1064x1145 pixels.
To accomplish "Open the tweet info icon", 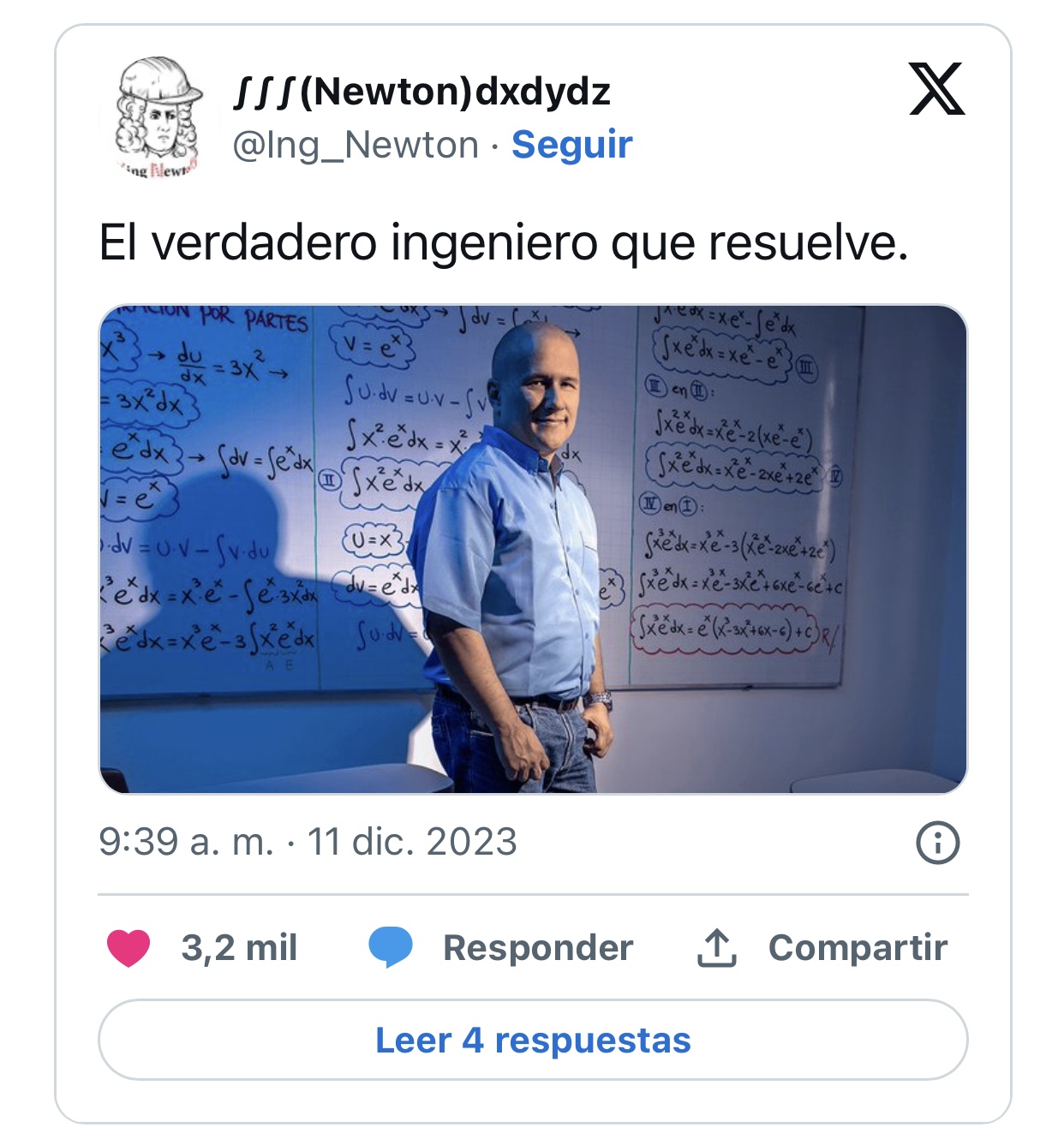I will 937,843.
